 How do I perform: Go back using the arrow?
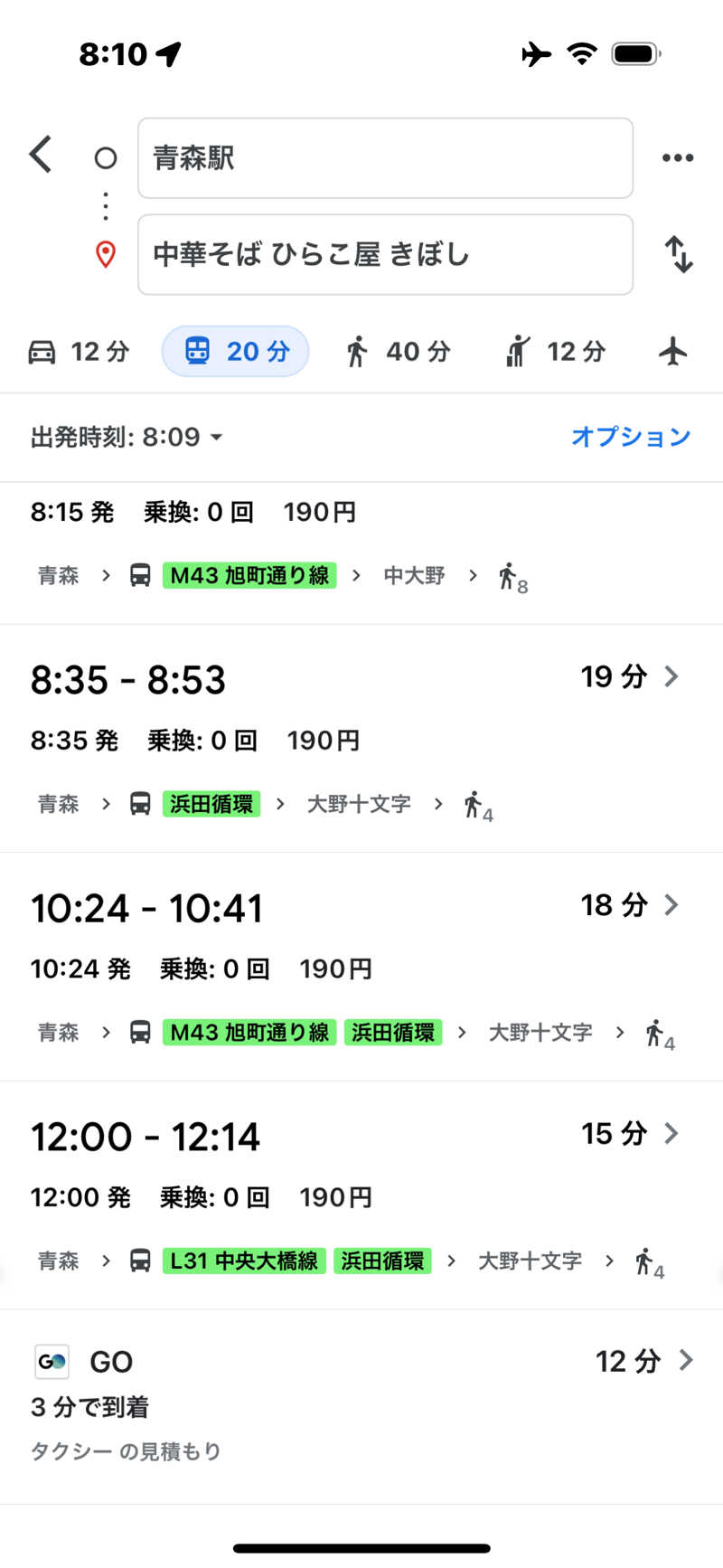click(x=41, y=155)
